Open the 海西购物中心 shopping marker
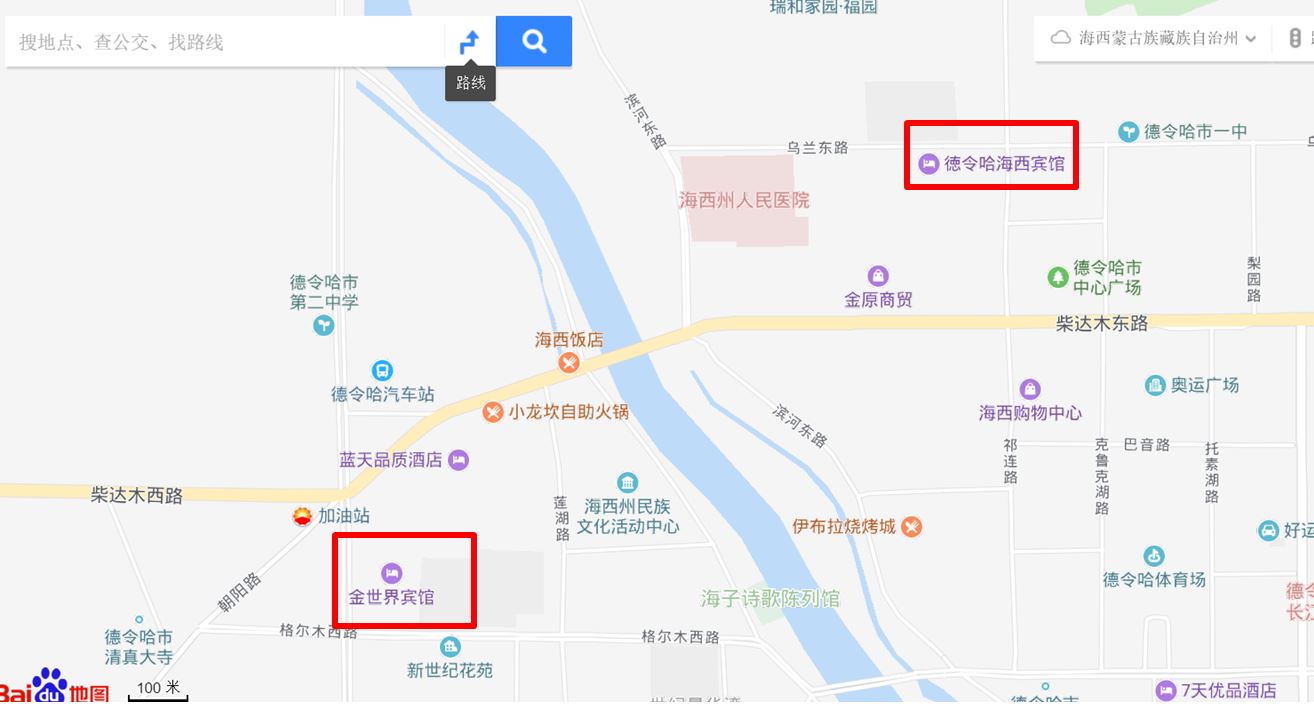 1030,389
